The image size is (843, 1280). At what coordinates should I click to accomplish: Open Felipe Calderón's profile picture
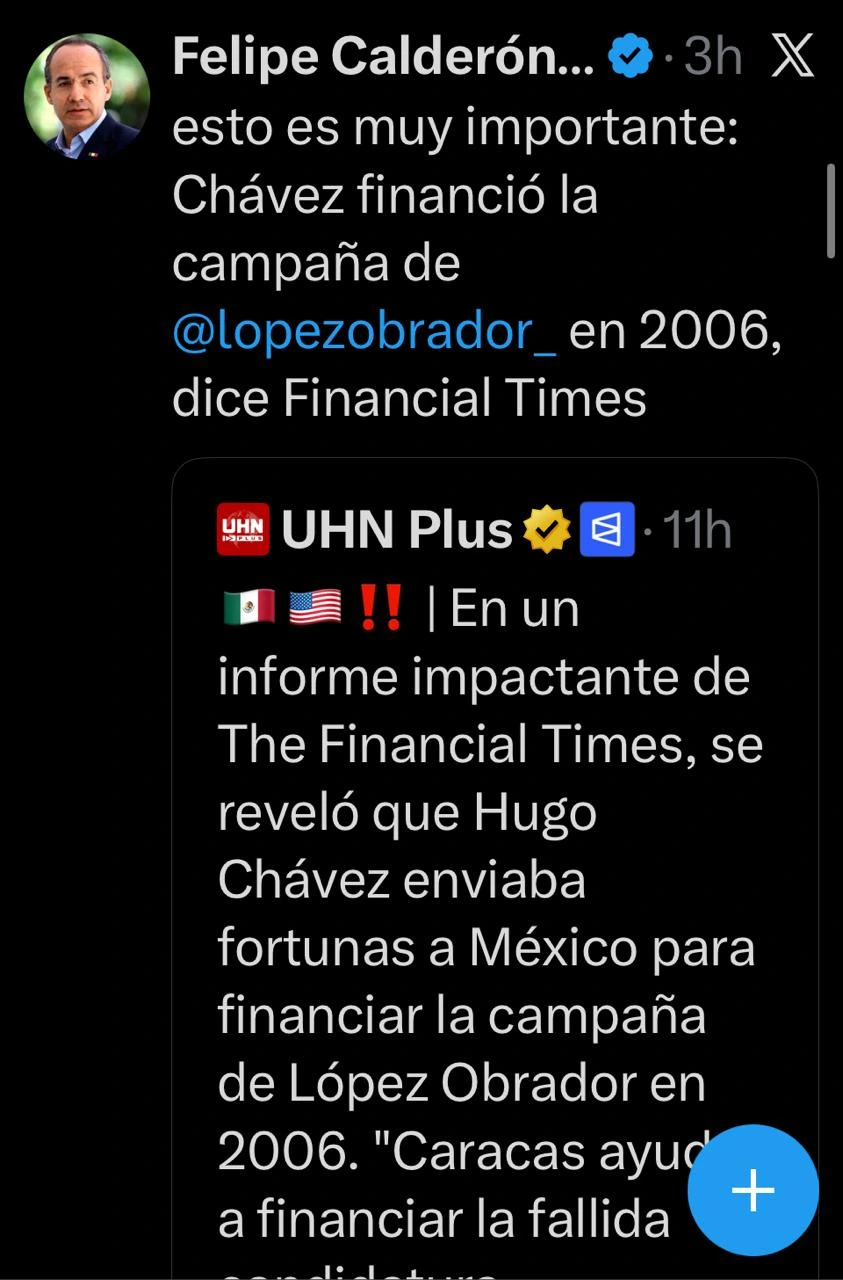click(x=87, y=97)
